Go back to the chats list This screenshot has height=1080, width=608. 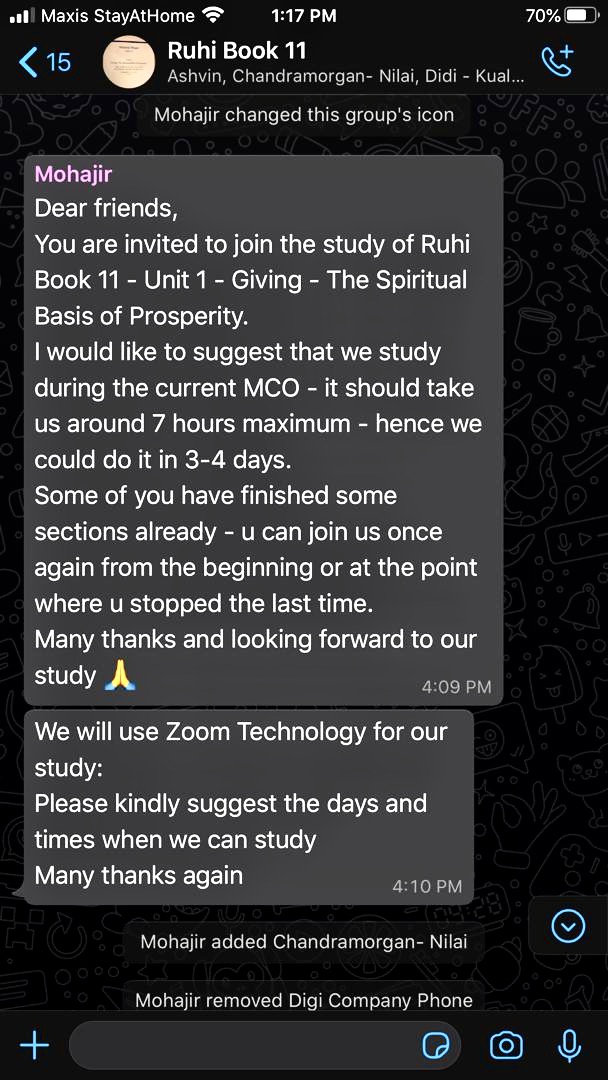[44, 62]
